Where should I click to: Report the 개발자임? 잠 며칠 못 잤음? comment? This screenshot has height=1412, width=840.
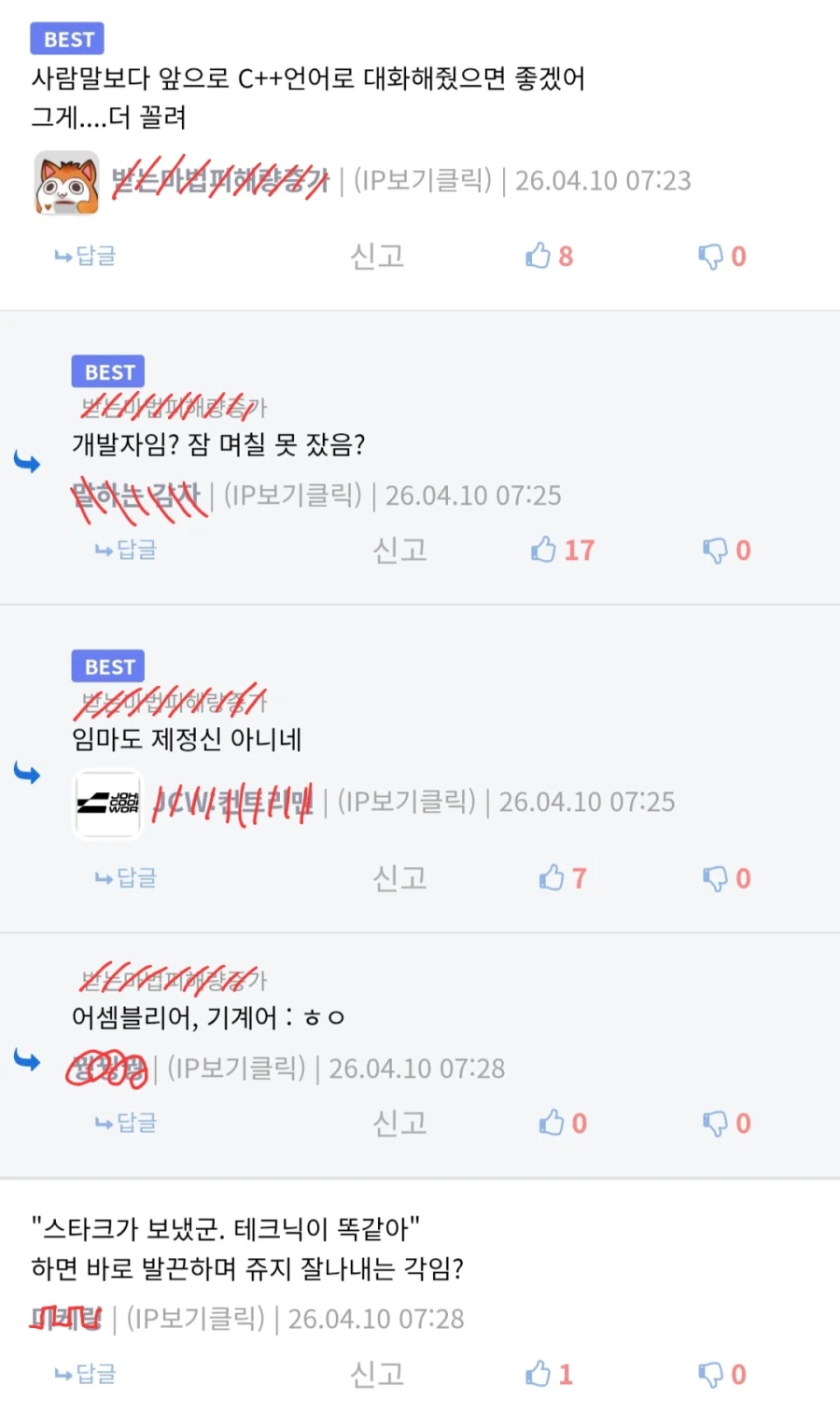(x=399, y=550)
